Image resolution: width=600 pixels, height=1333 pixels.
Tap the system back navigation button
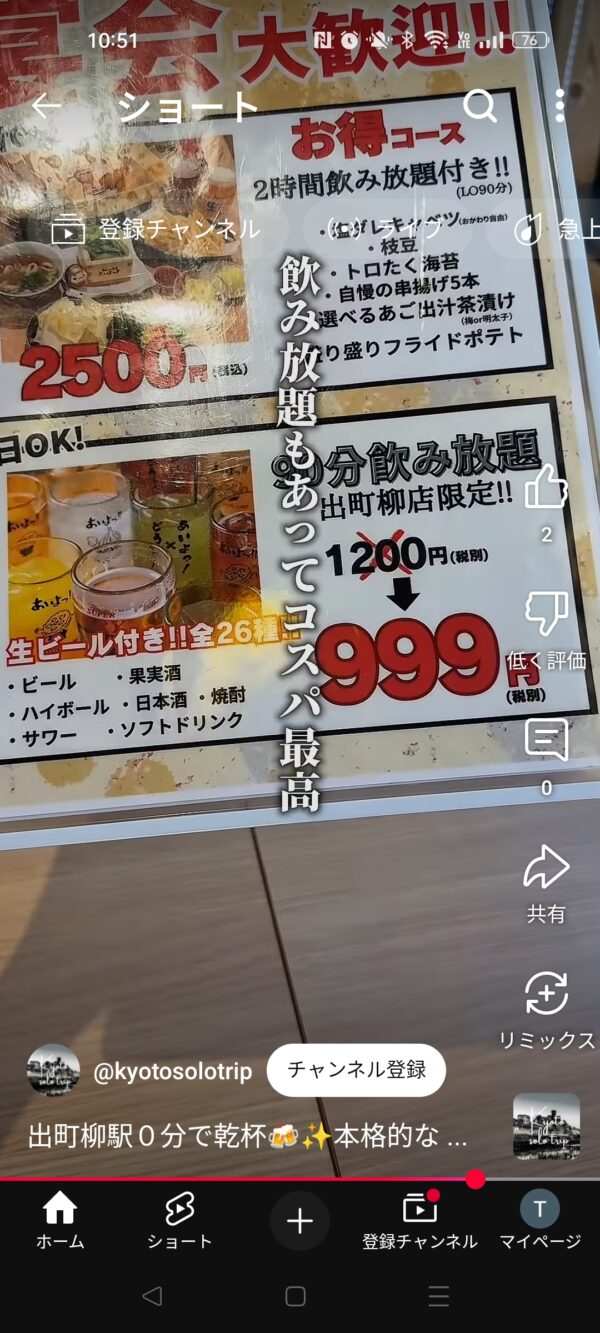[152, 1297]
